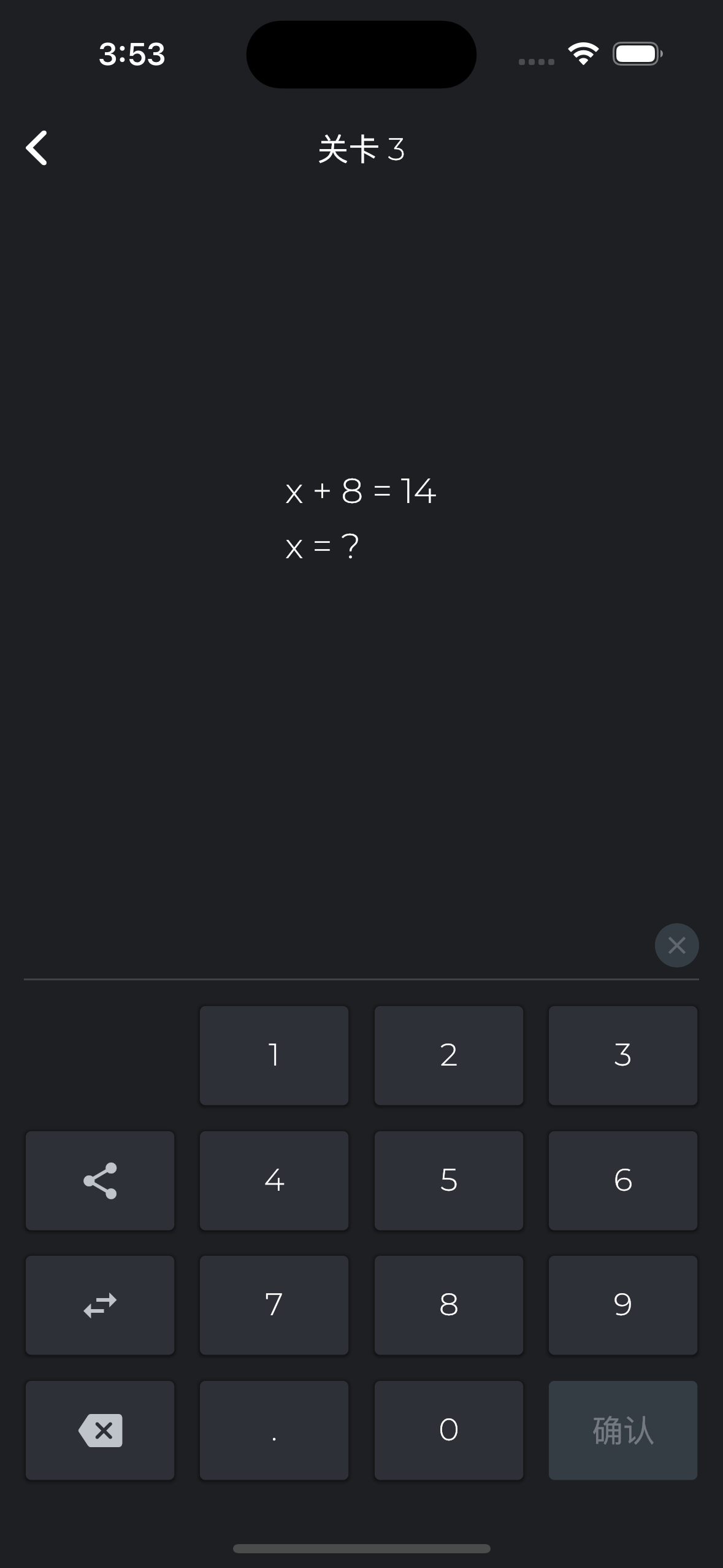Enter digit 8 on the keypad

point(448,1305)
